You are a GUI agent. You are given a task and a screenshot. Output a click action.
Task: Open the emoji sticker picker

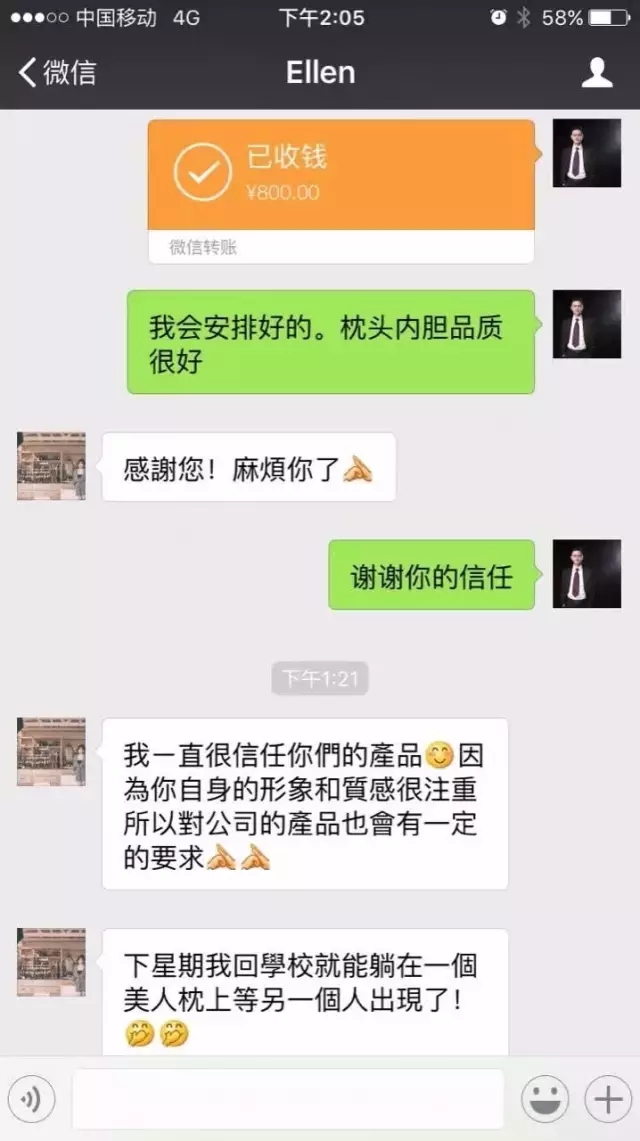click(545, 1100)
